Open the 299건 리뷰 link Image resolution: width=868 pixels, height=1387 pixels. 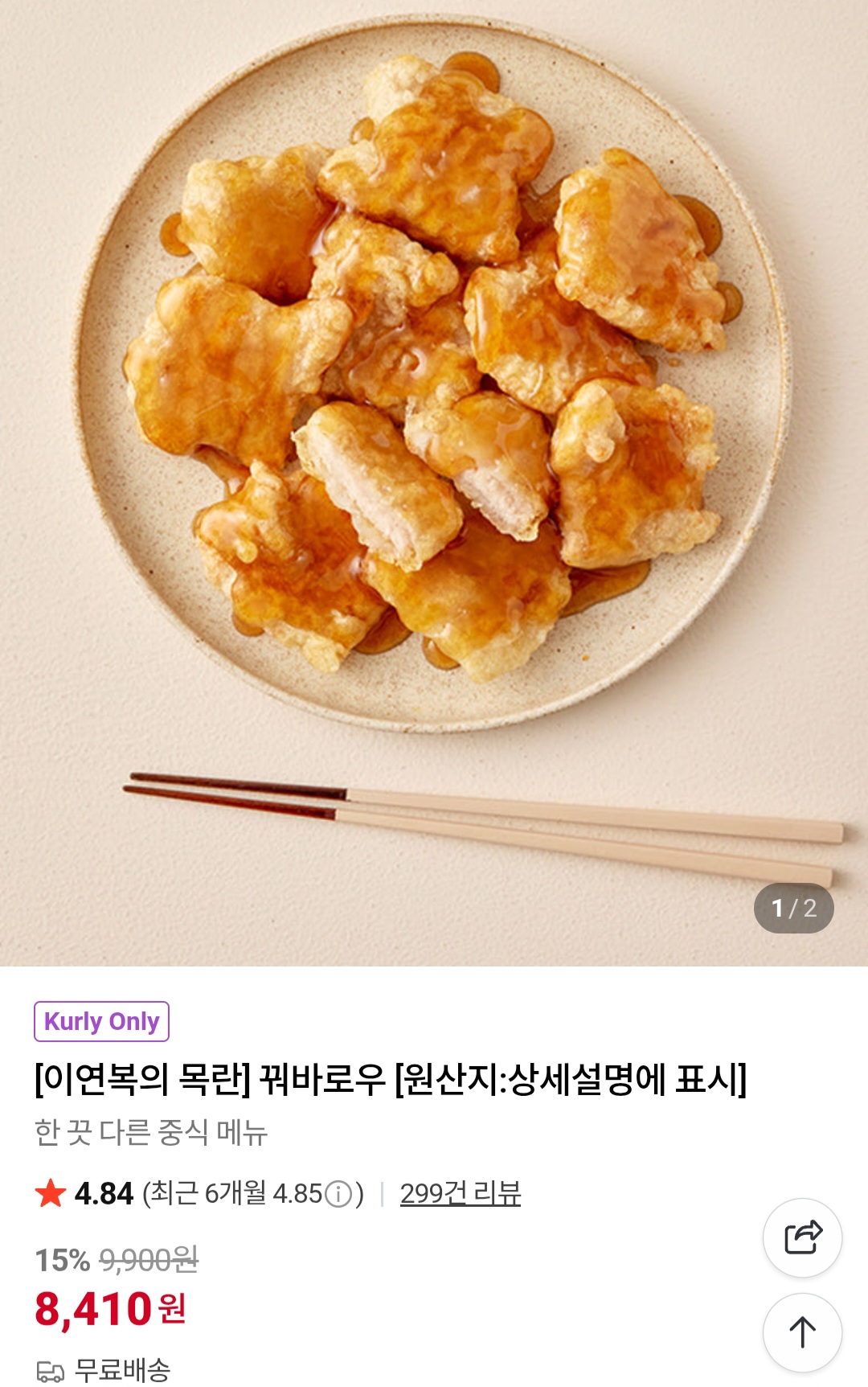(461, 1193)
